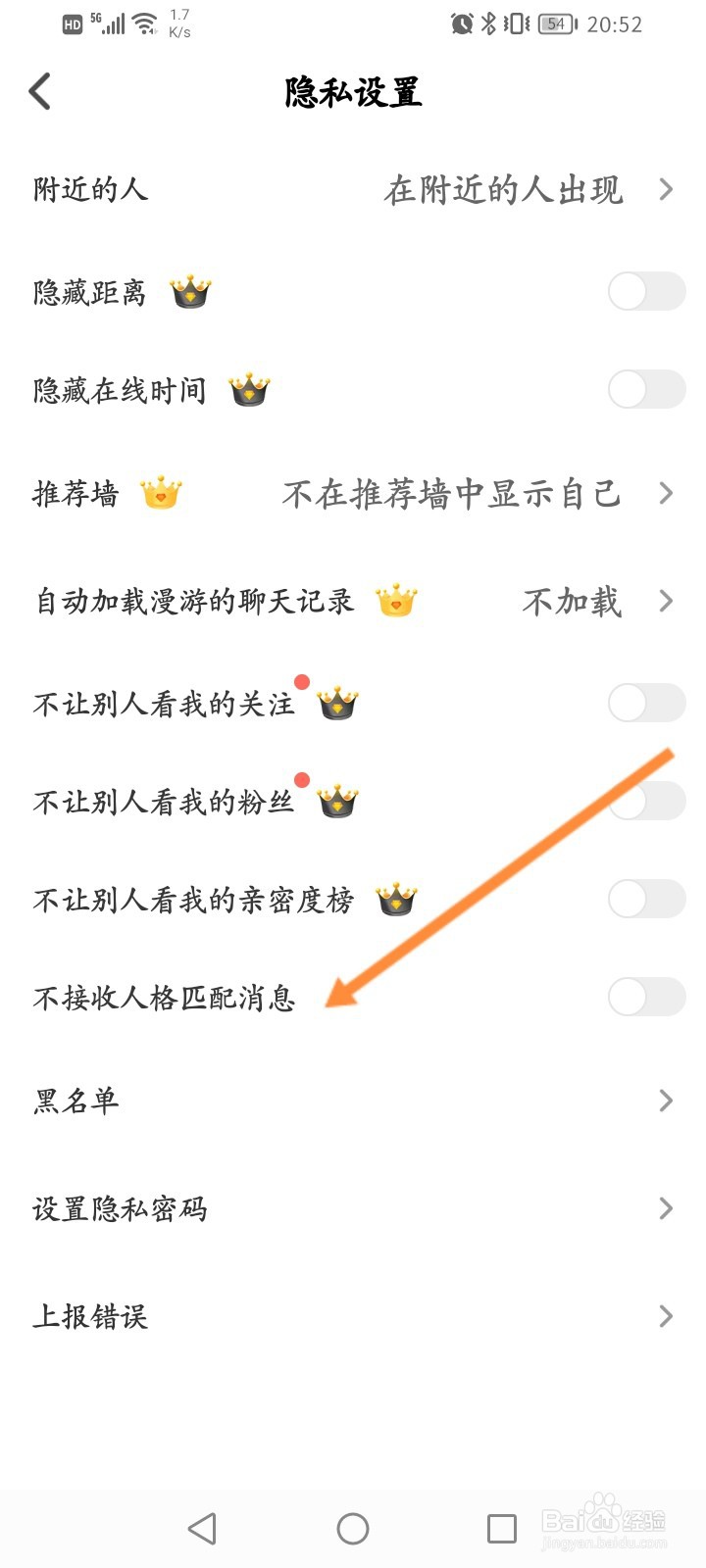Expand the chat record loading option 不加载
Viewport: 706px width, 1568px height.
pyautogui.click(x=573, y=601)
